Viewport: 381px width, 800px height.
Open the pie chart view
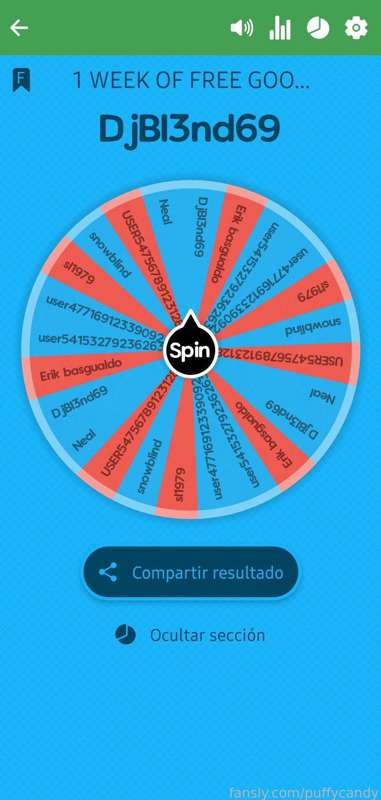pos(318,28)
